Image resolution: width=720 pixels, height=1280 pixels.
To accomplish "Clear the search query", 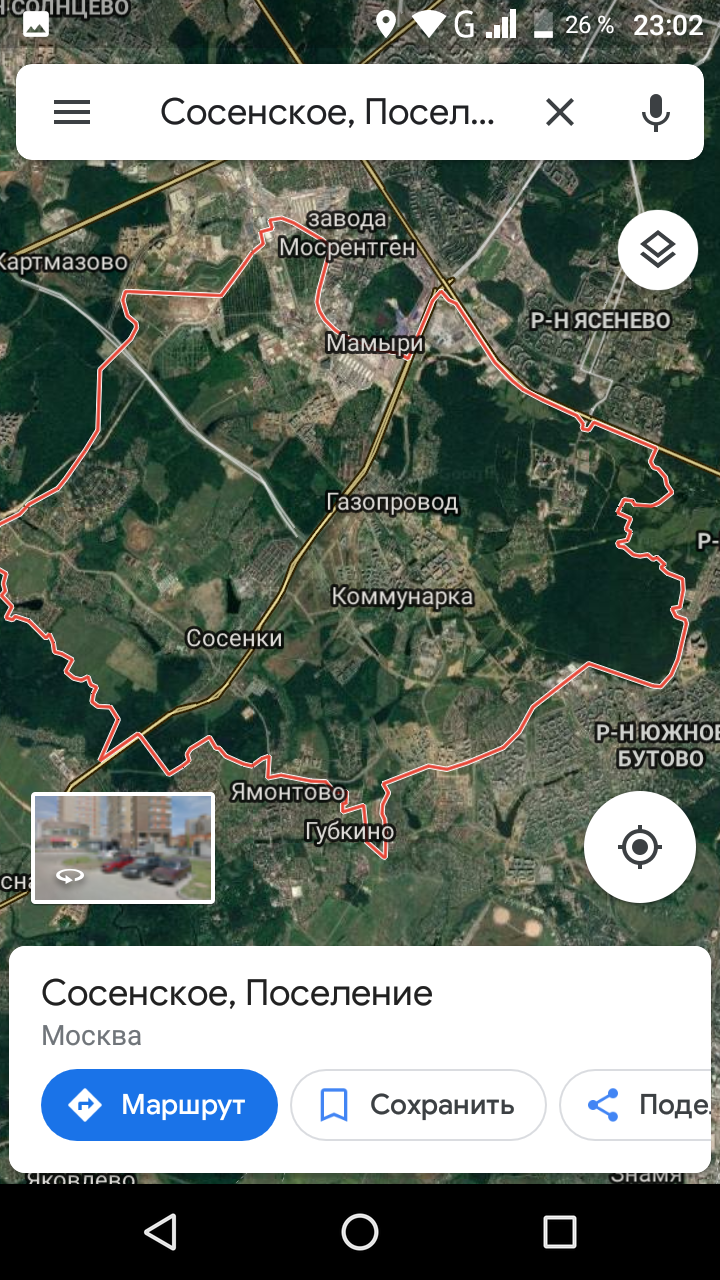I will 560,112.
